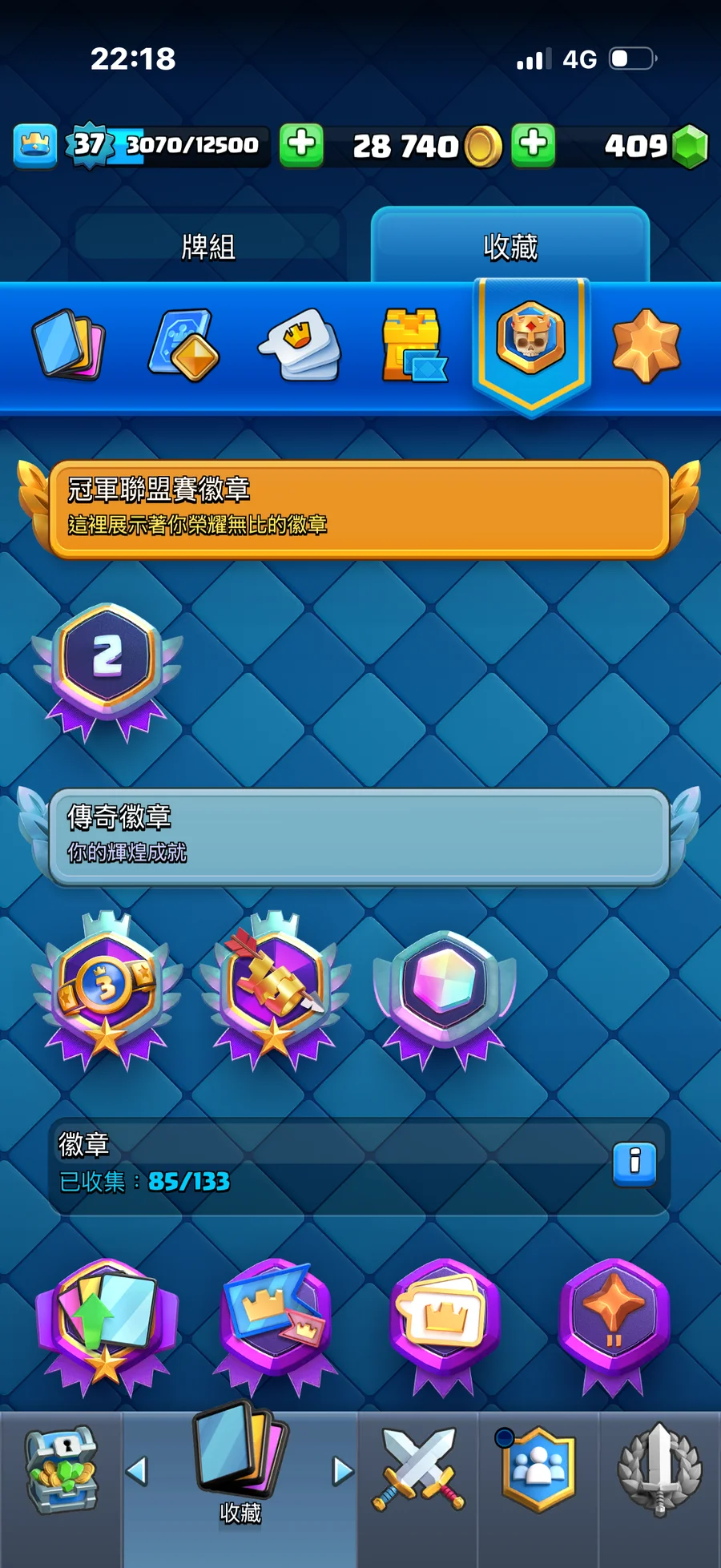Open the cards collection icon

pos(69,344)
